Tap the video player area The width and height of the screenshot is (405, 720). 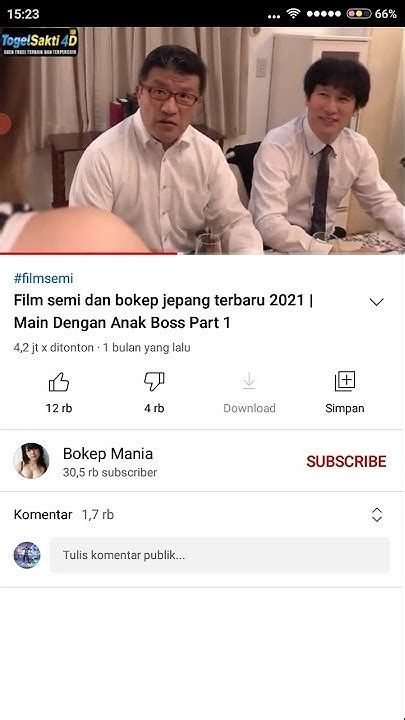[202, 141]
